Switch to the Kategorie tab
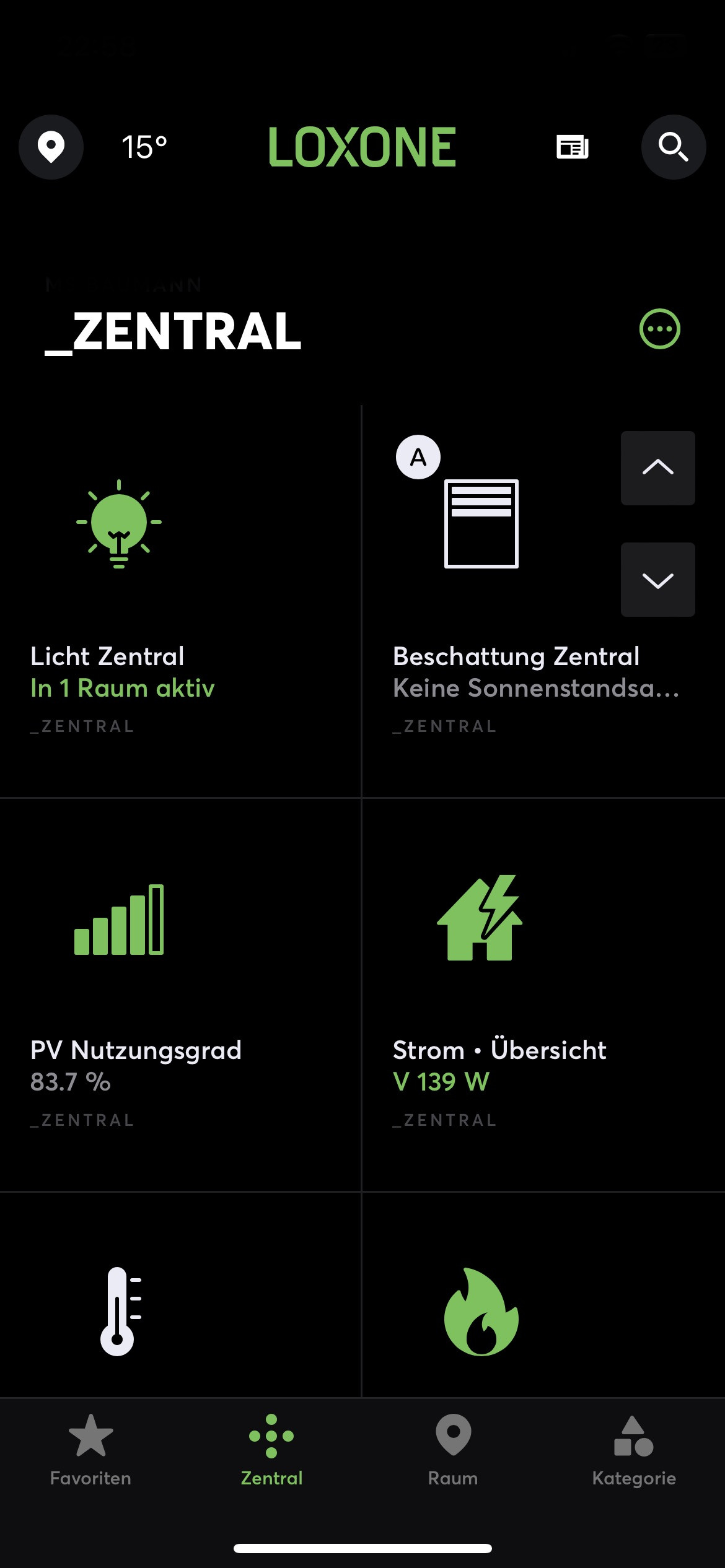The height and width of the screenshot is (1568, 725). [x=634, y=1450]
